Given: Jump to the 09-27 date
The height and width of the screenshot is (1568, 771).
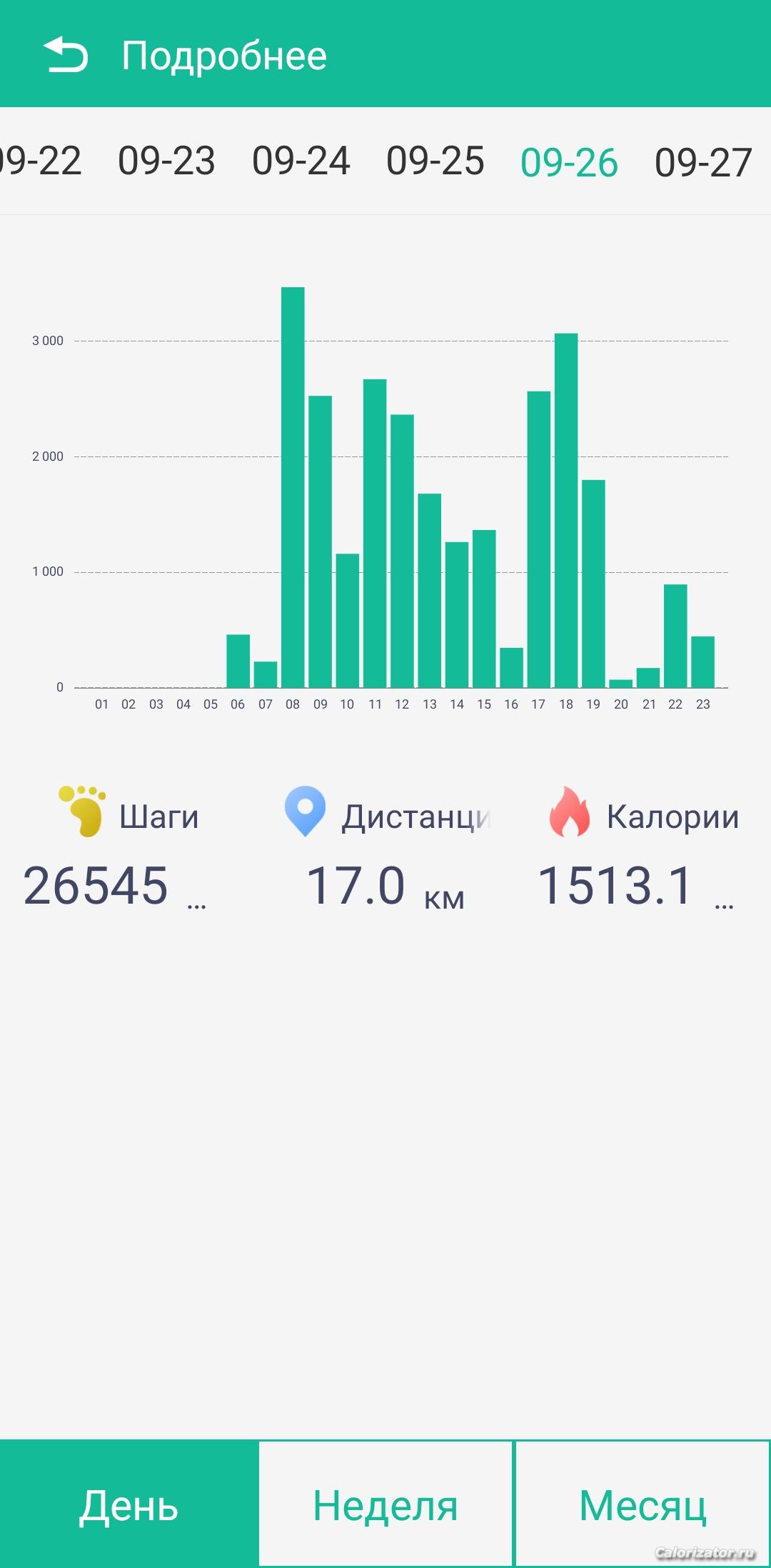Looking at the screenshot, I should pyautogui.click(x=703, y=162).
